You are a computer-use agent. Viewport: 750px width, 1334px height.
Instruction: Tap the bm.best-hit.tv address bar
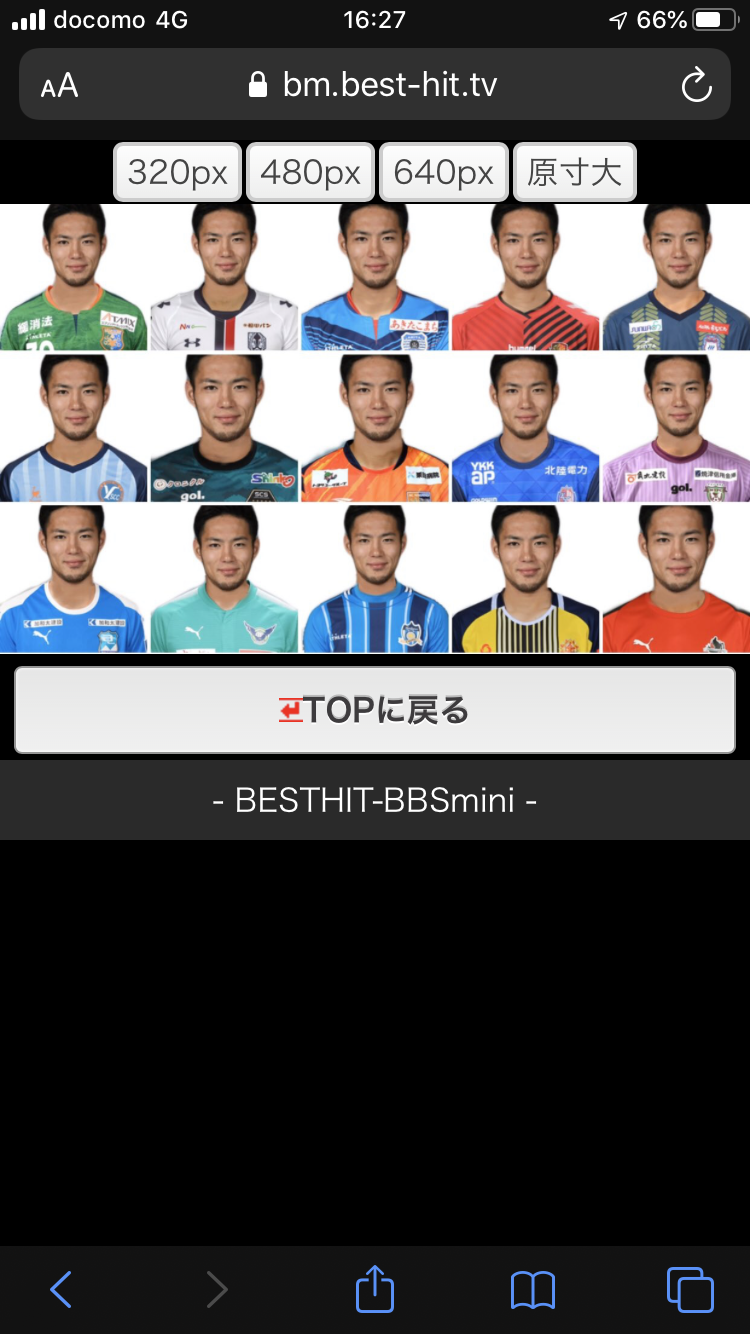pos(375,85)
